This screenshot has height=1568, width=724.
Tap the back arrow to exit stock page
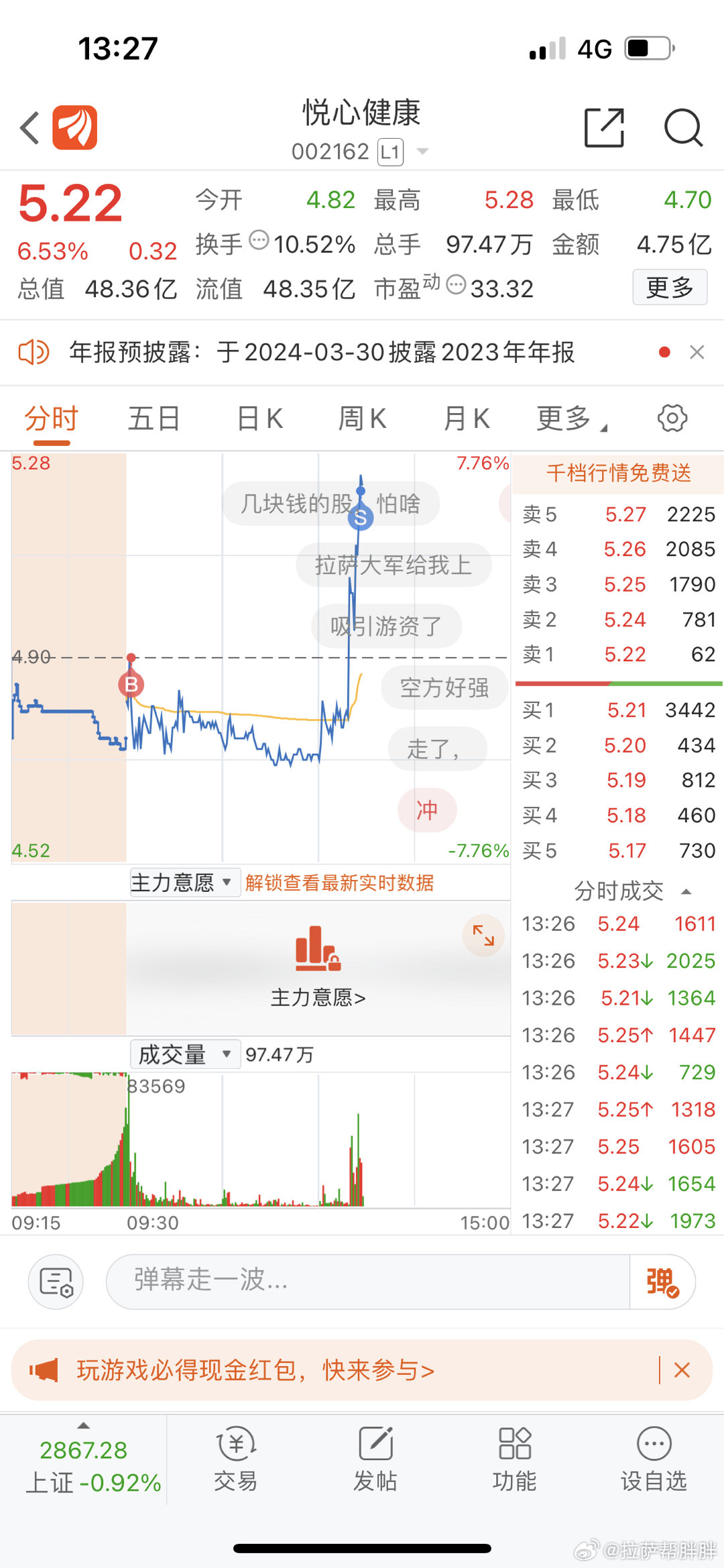coord(28,127)
